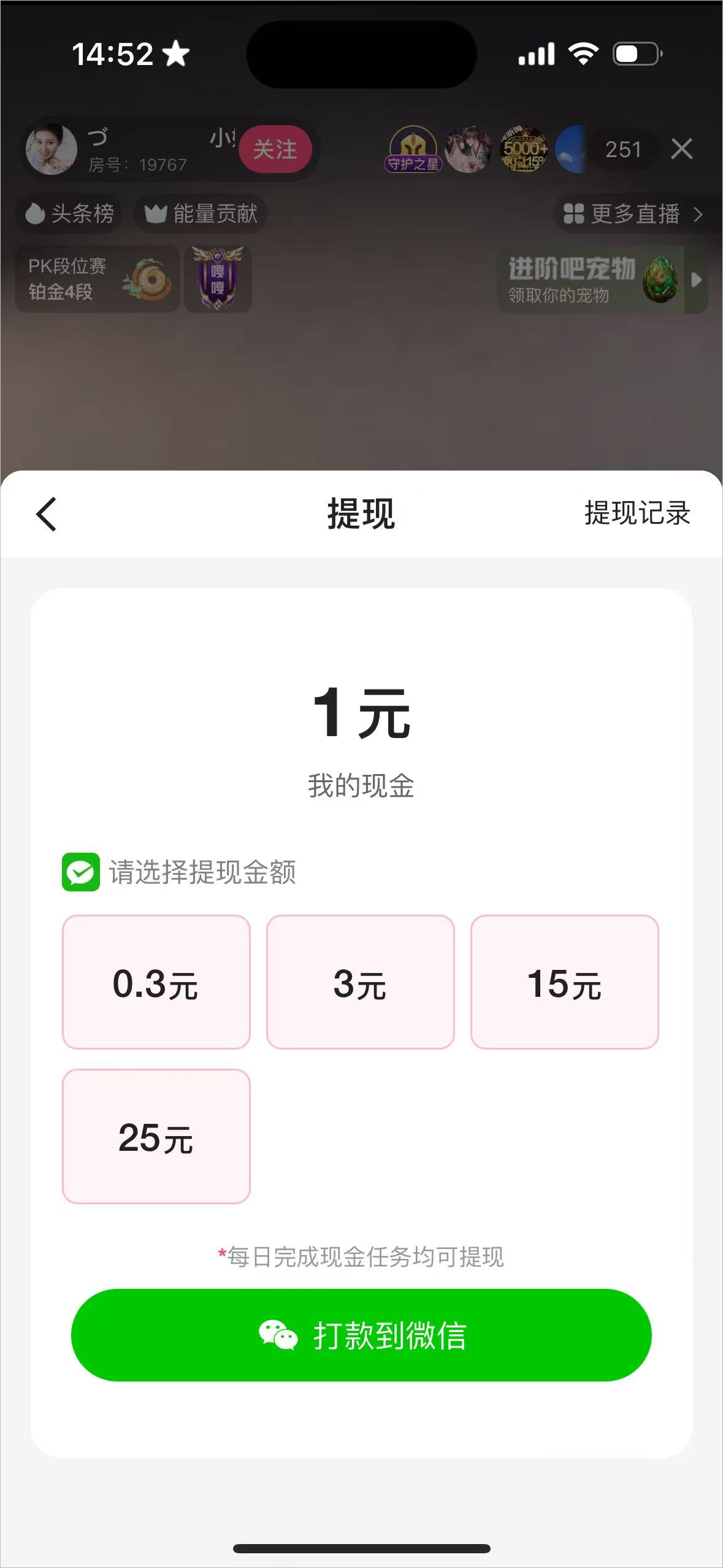Select the 0.3元 withdrawal amount
The width and height of the screenshot is (723, 1568).
156,982
